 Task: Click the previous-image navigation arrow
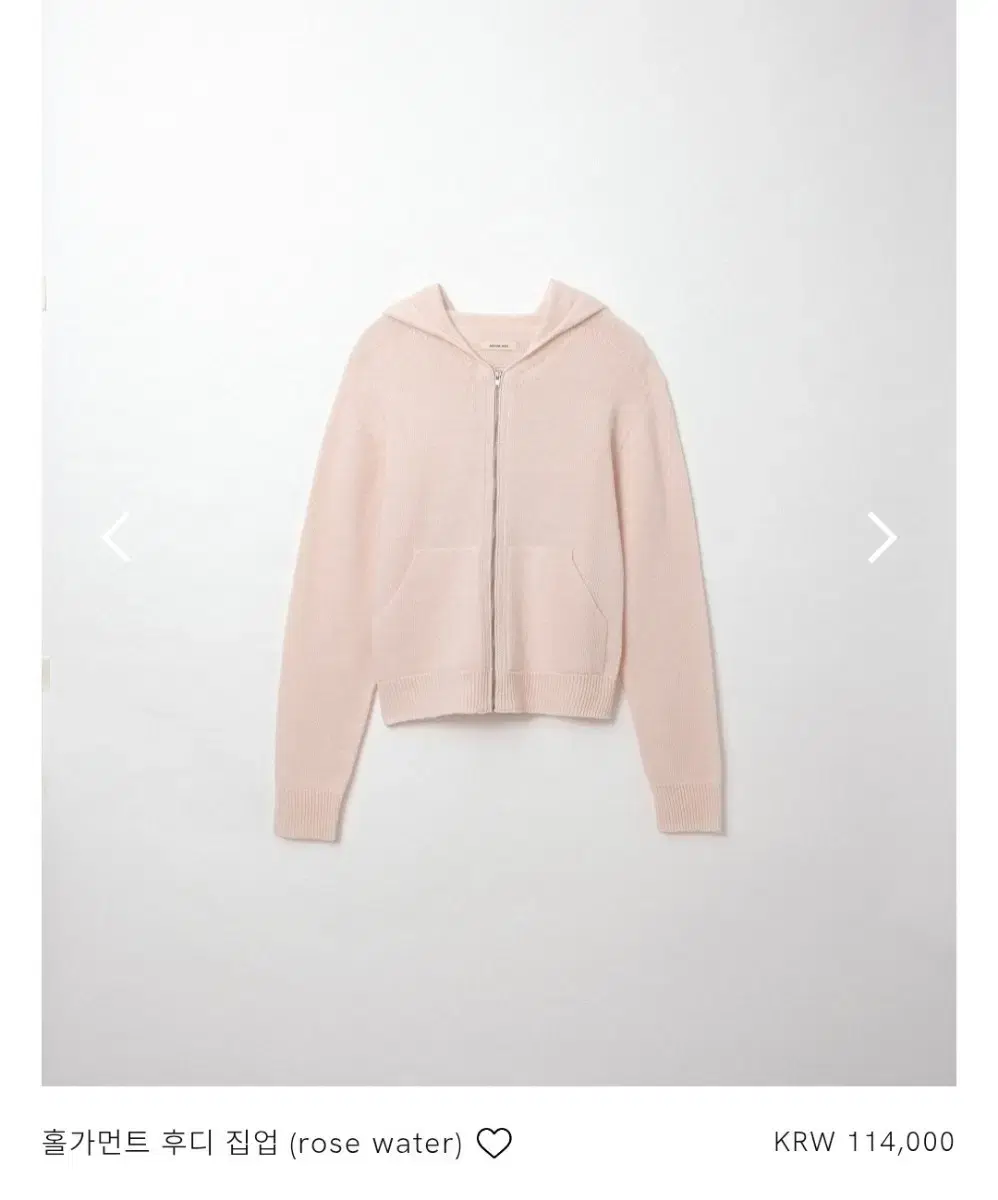(113, 538)
